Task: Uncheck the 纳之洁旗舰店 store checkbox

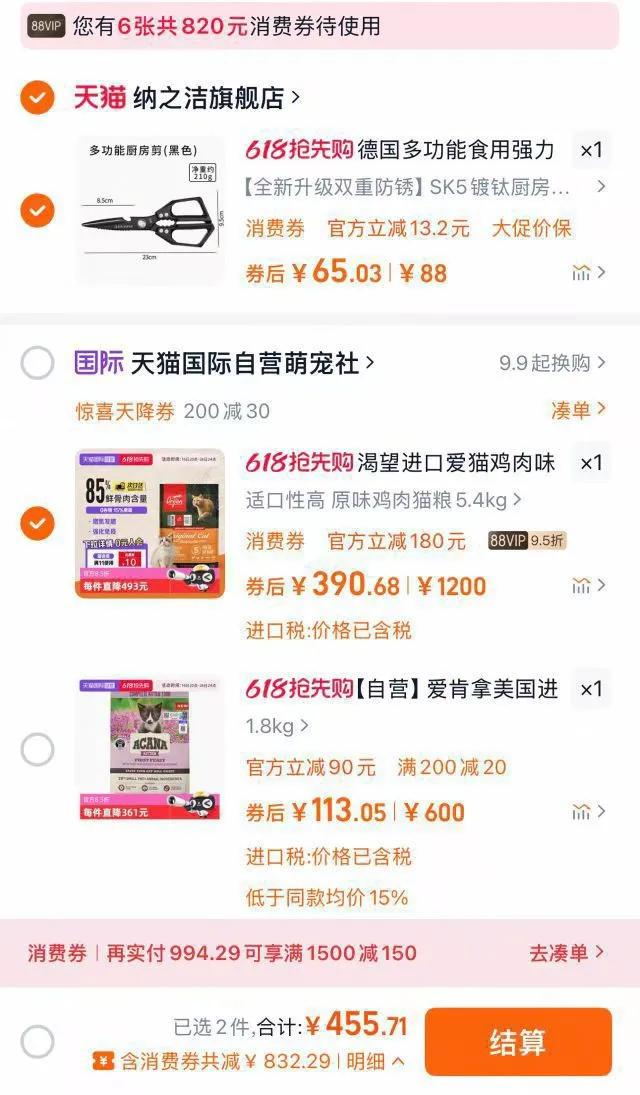Action: click(37, 98)
